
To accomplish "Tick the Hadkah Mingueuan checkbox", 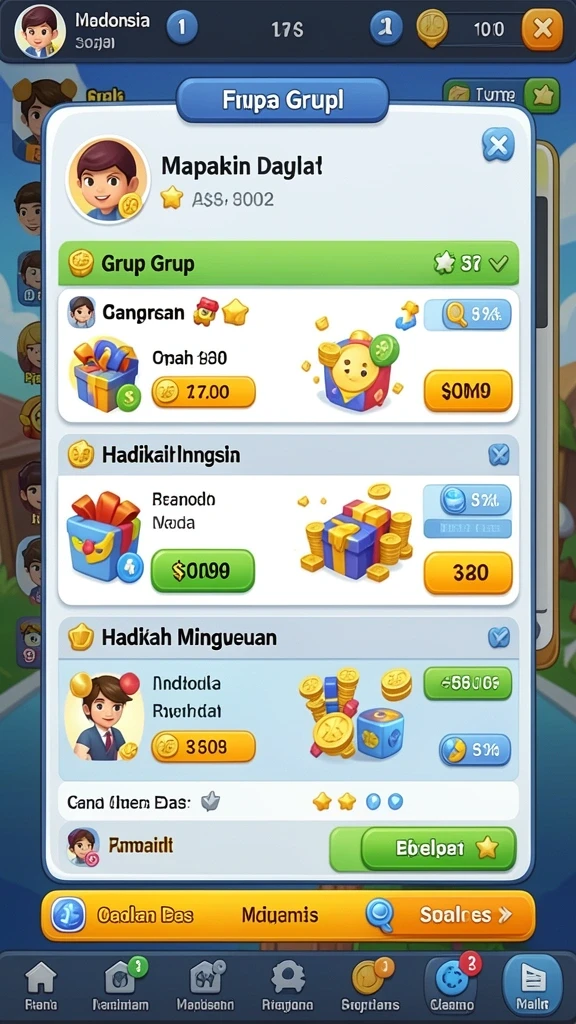I will pos(499,637).
